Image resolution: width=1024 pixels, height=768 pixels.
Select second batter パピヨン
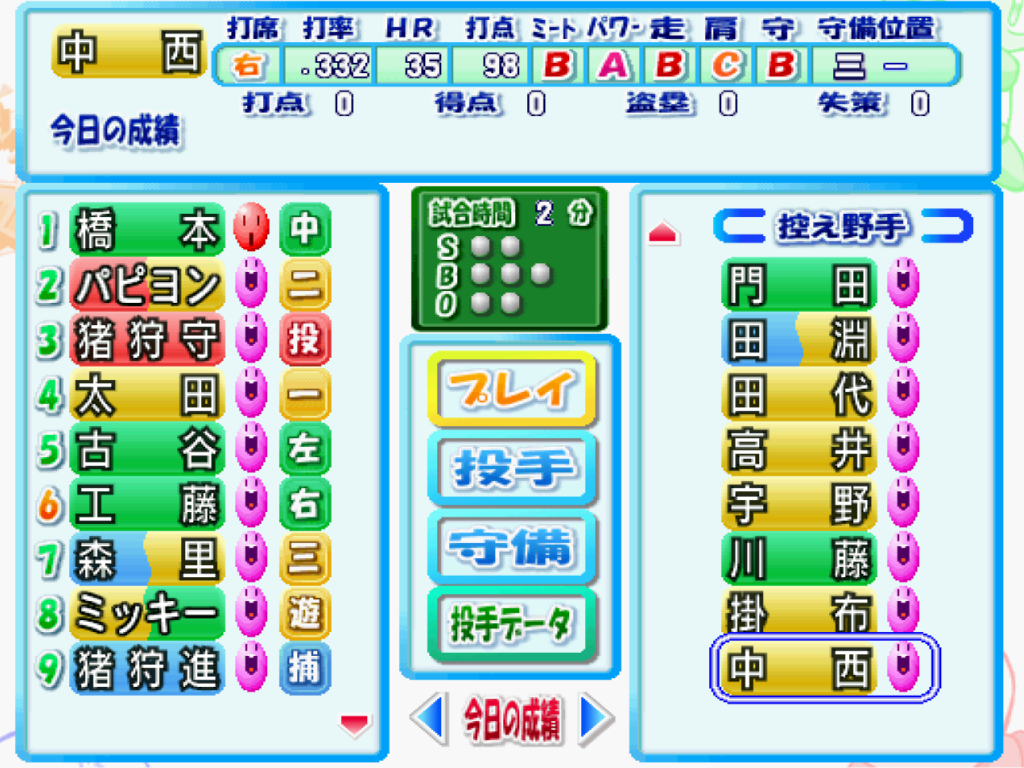click(148, 286)
